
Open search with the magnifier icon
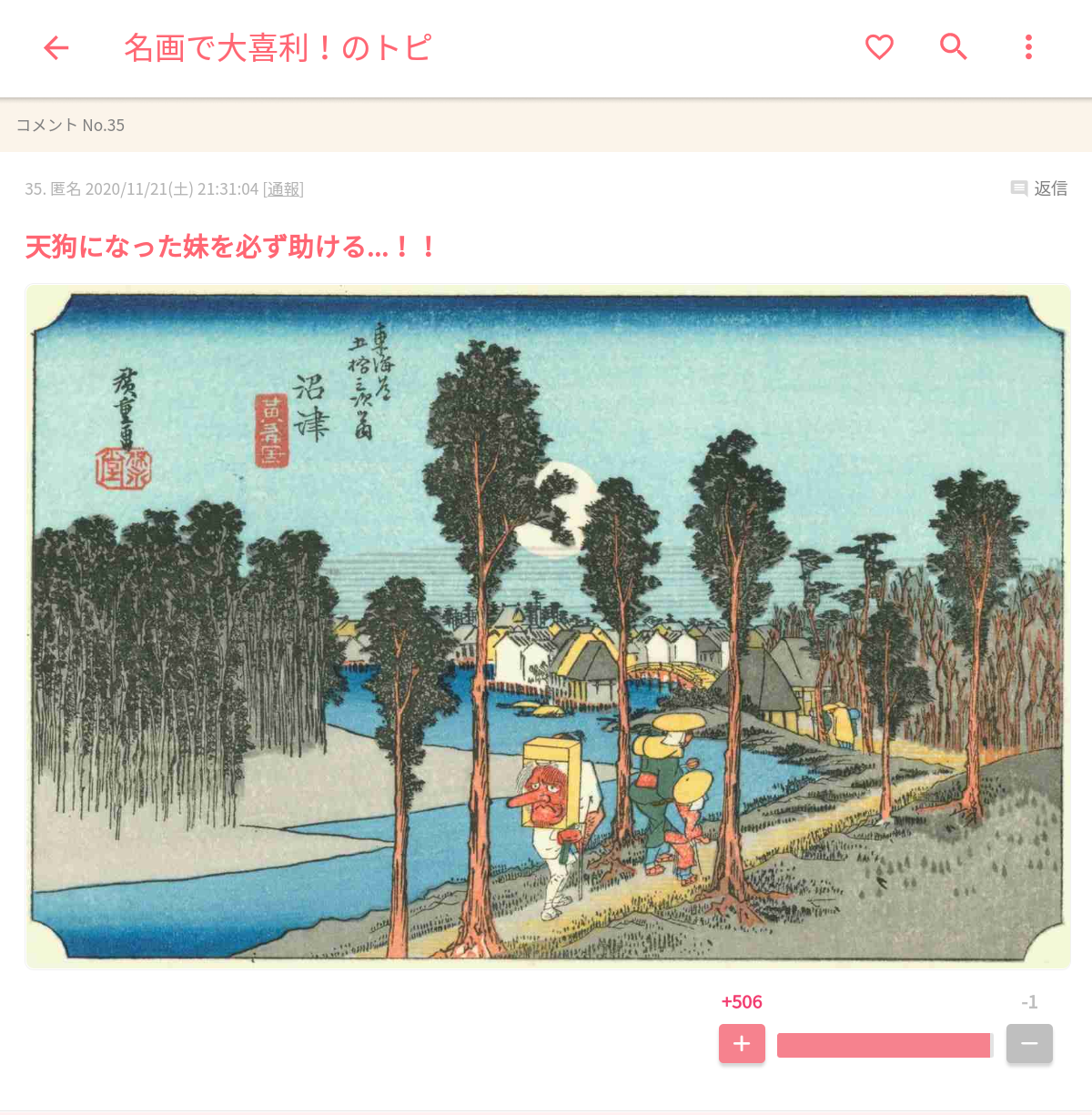953,46
